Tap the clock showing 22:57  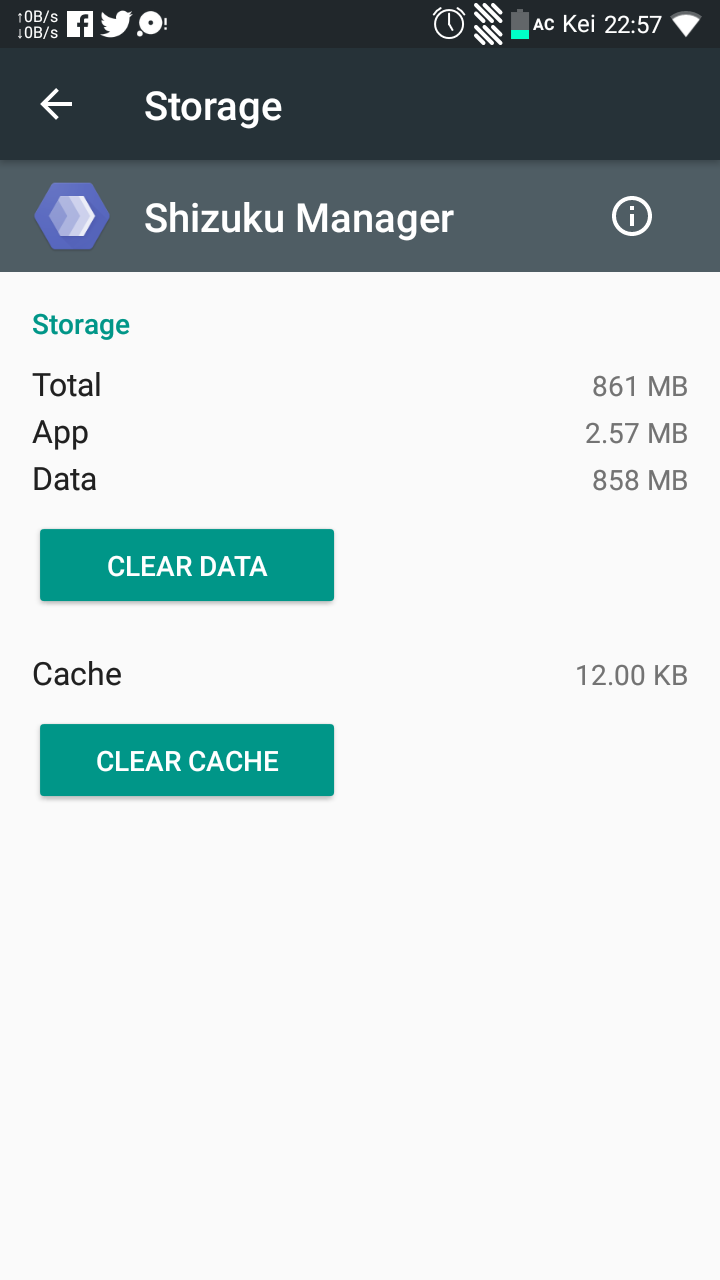coord(634,23)
